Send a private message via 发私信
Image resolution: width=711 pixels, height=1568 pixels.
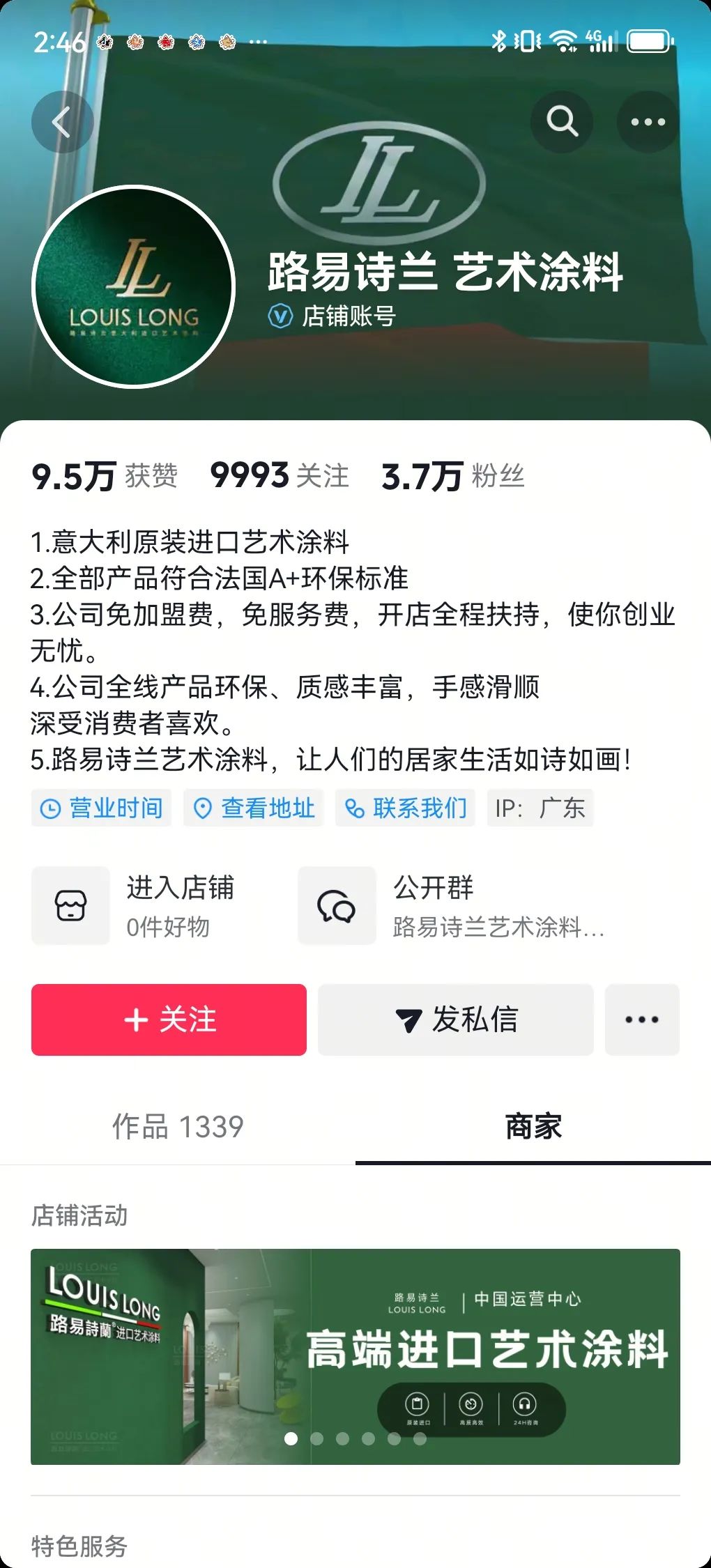point(456,1020)
